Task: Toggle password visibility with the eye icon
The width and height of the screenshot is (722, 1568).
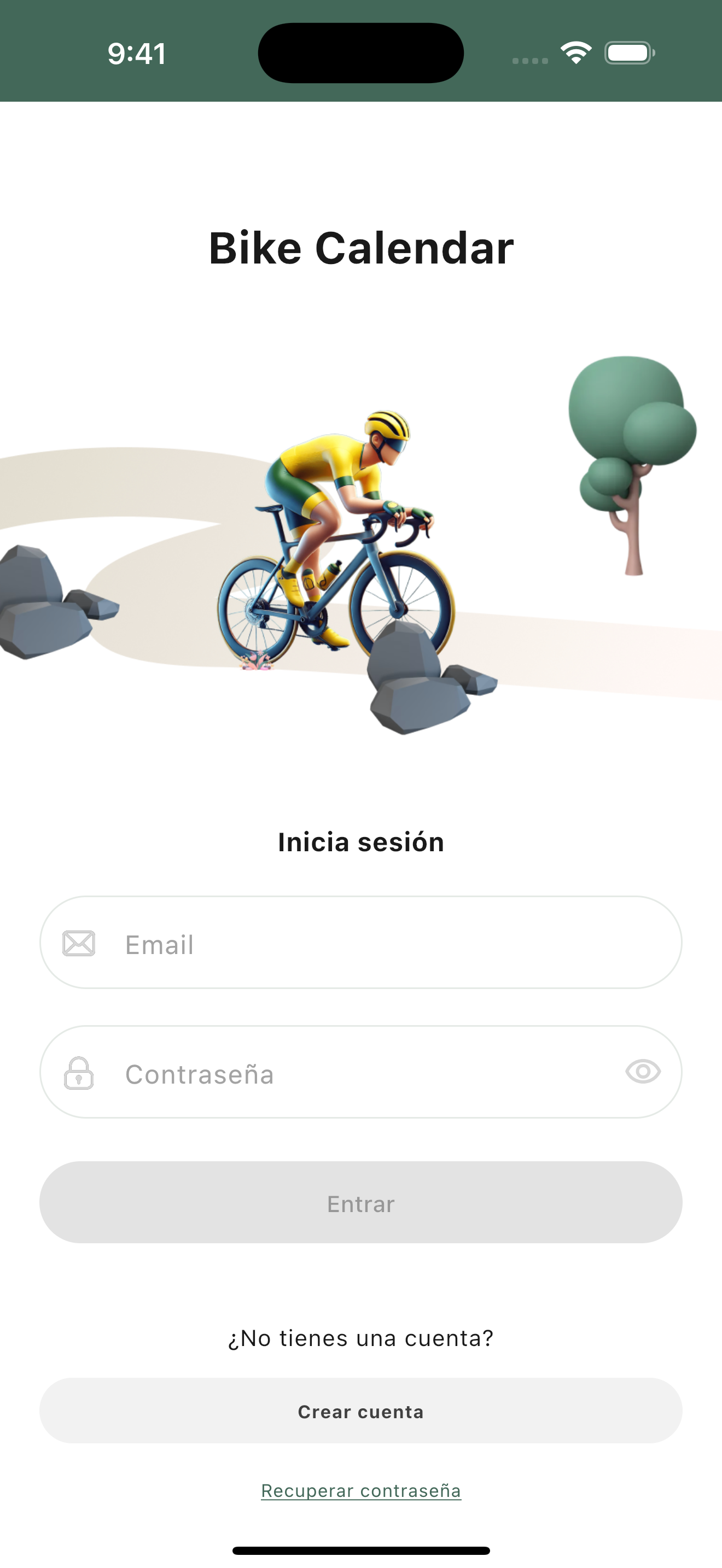Action: point(642,1073)
